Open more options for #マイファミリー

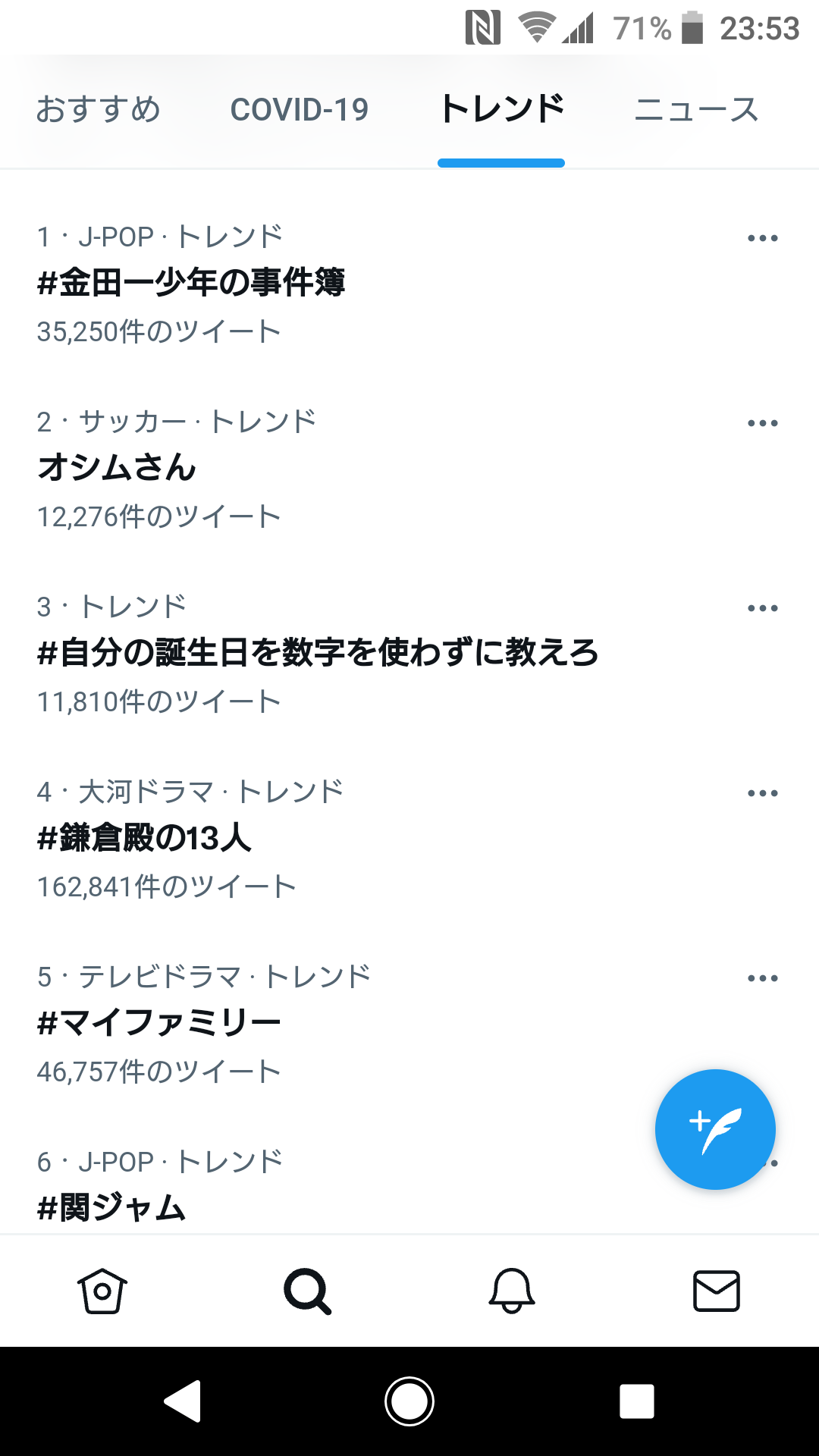[762, 978]
